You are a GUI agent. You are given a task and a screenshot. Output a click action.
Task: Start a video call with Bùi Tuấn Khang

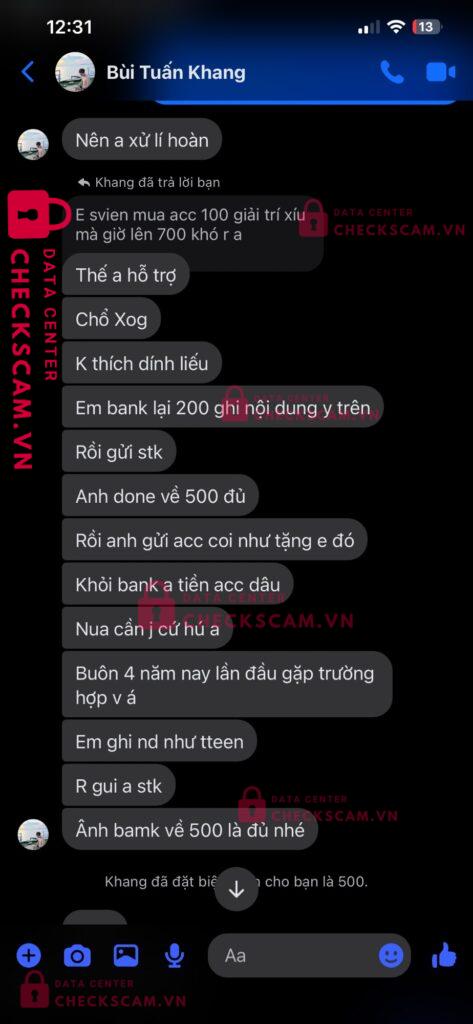click(x=441, y=72)
